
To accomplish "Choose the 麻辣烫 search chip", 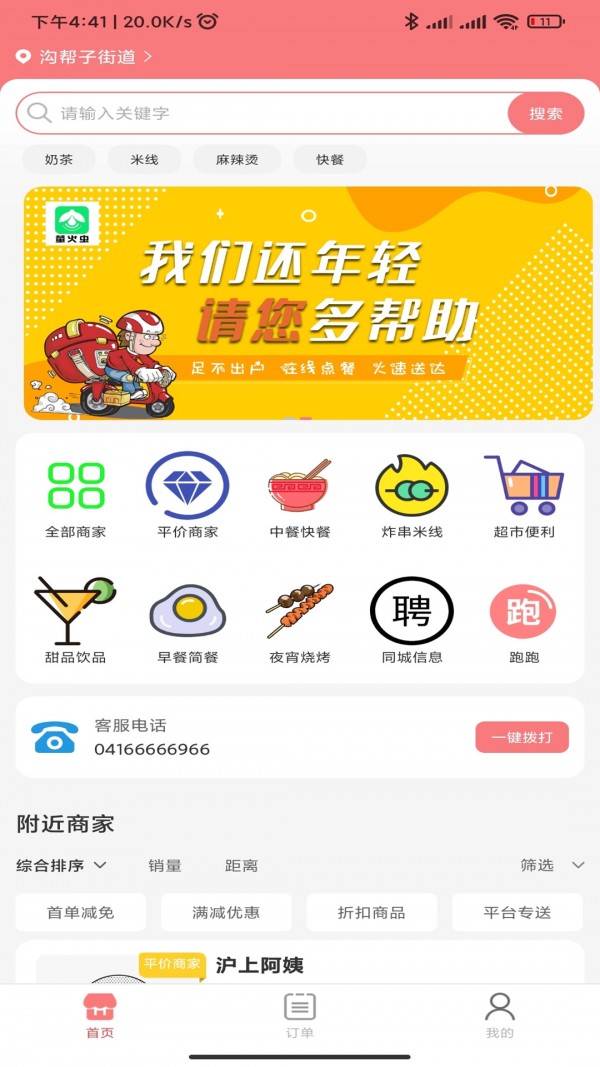I will (x=237, y=159).
